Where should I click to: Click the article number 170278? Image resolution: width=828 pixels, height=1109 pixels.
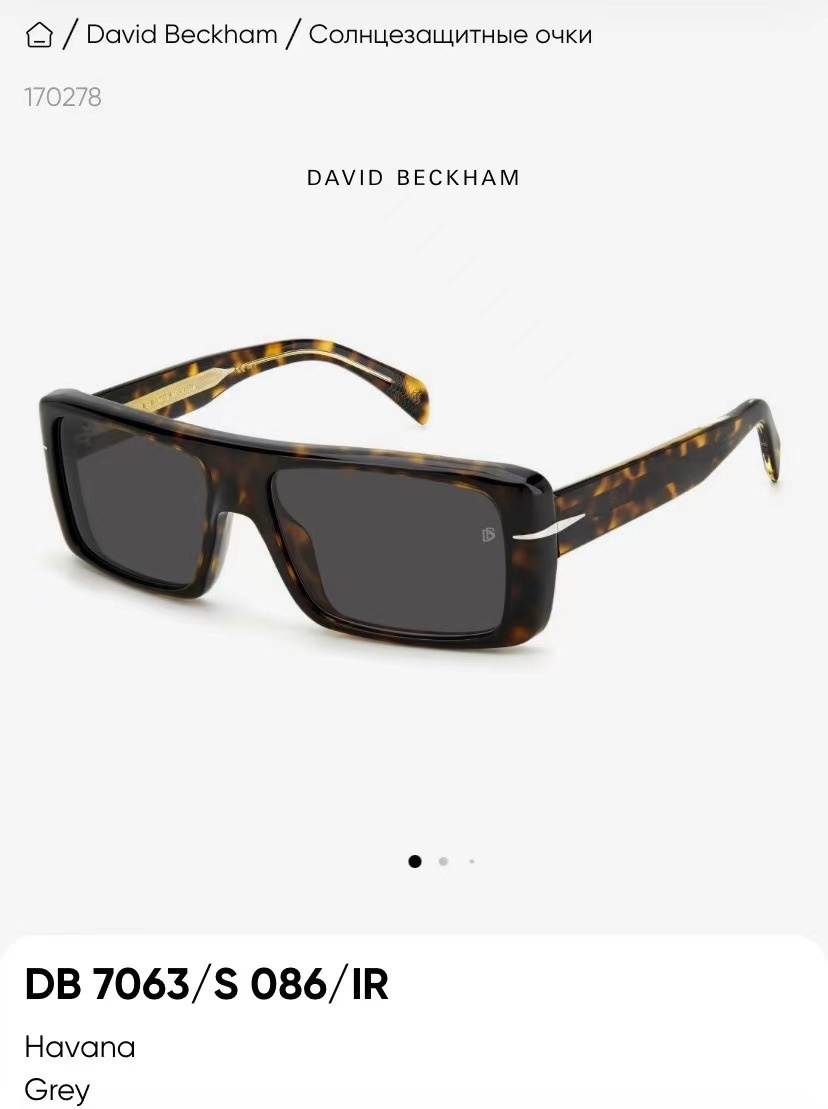coord(63,97)
